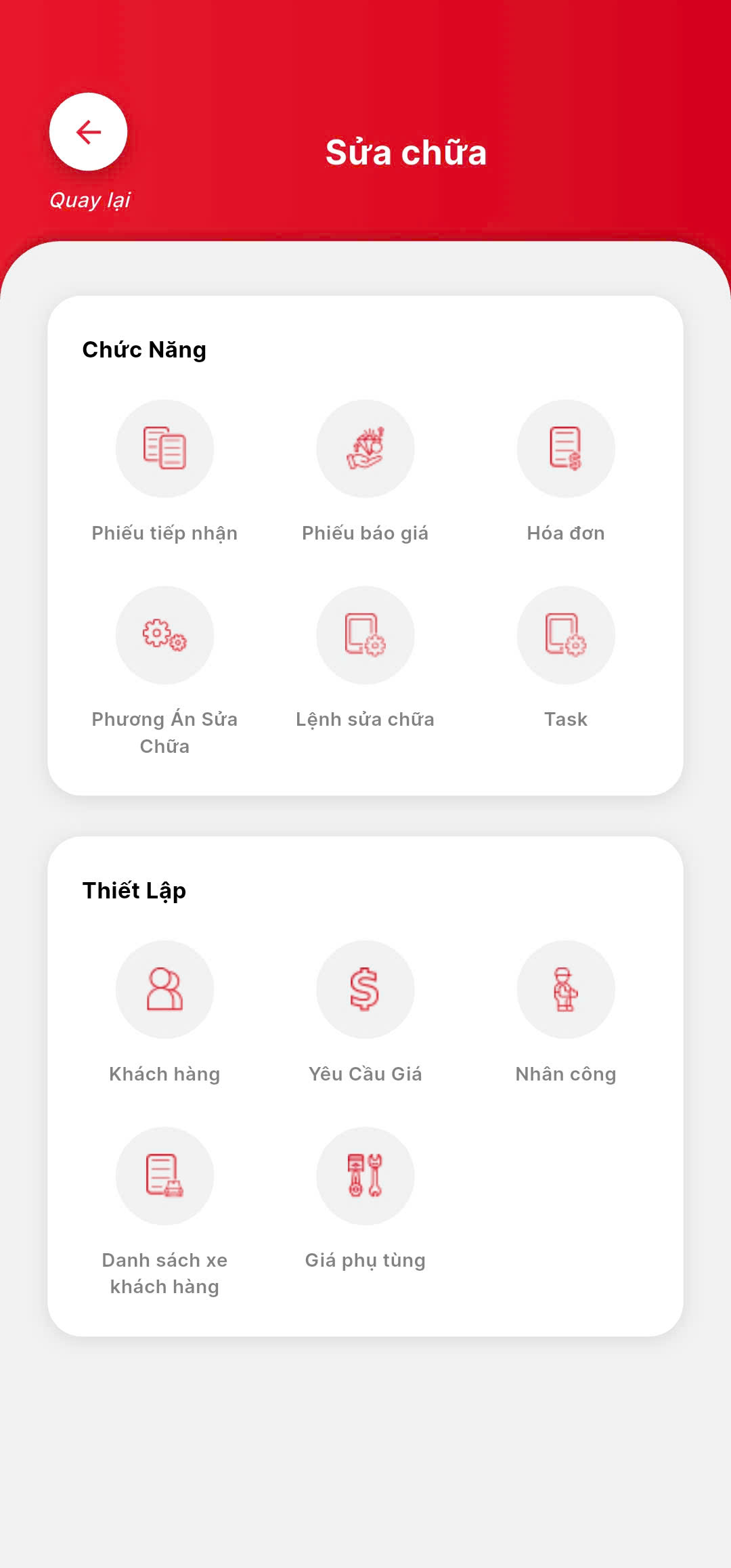The height and width of the screenshot is (1568, 731).
Task: Go back with the Quay lại arrow
Action: pyautogui.click(x=89, y=132)
